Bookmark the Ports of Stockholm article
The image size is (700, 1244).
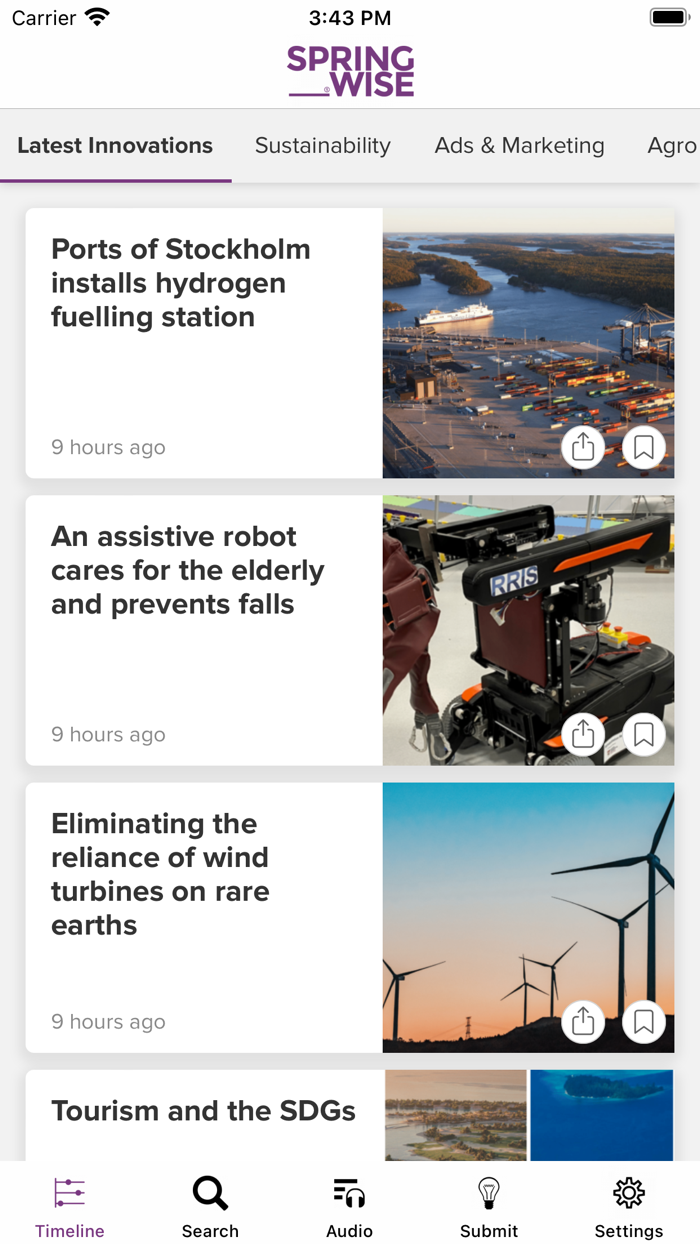[644, 447]
